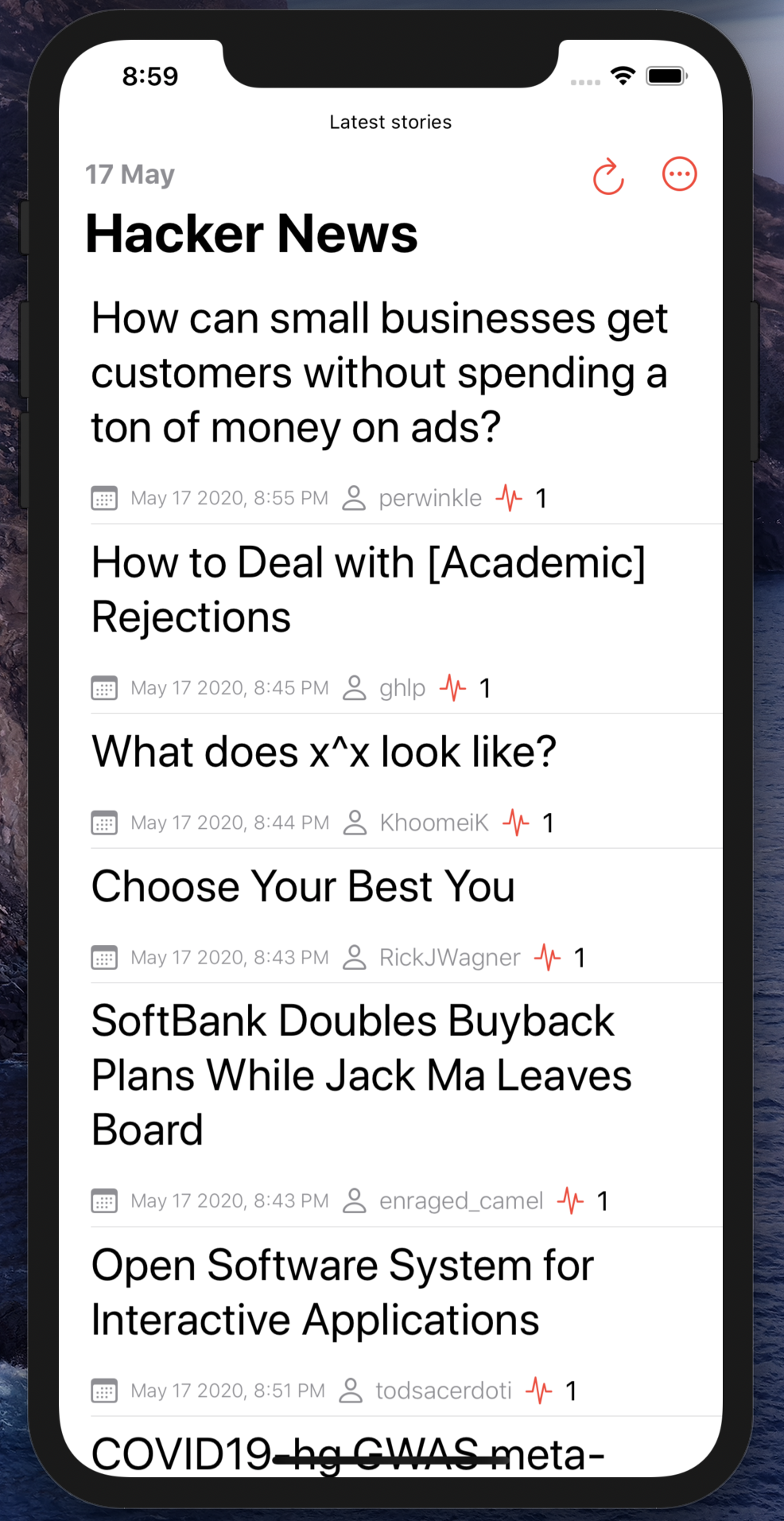
Task: Open the more options menu
Action: point(678,174)
